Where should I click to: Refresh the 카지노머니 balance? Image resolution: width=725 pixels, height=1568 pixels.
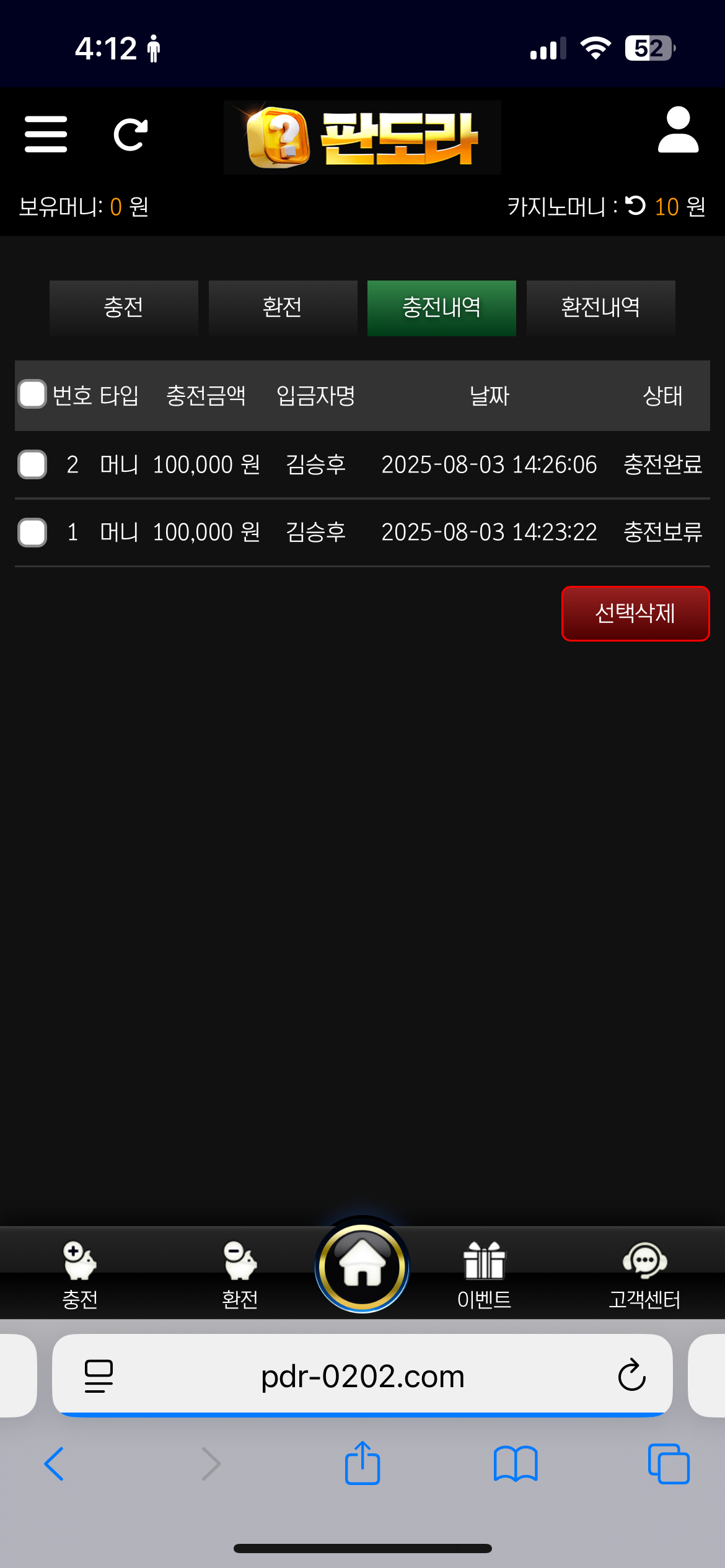point(636,206)
